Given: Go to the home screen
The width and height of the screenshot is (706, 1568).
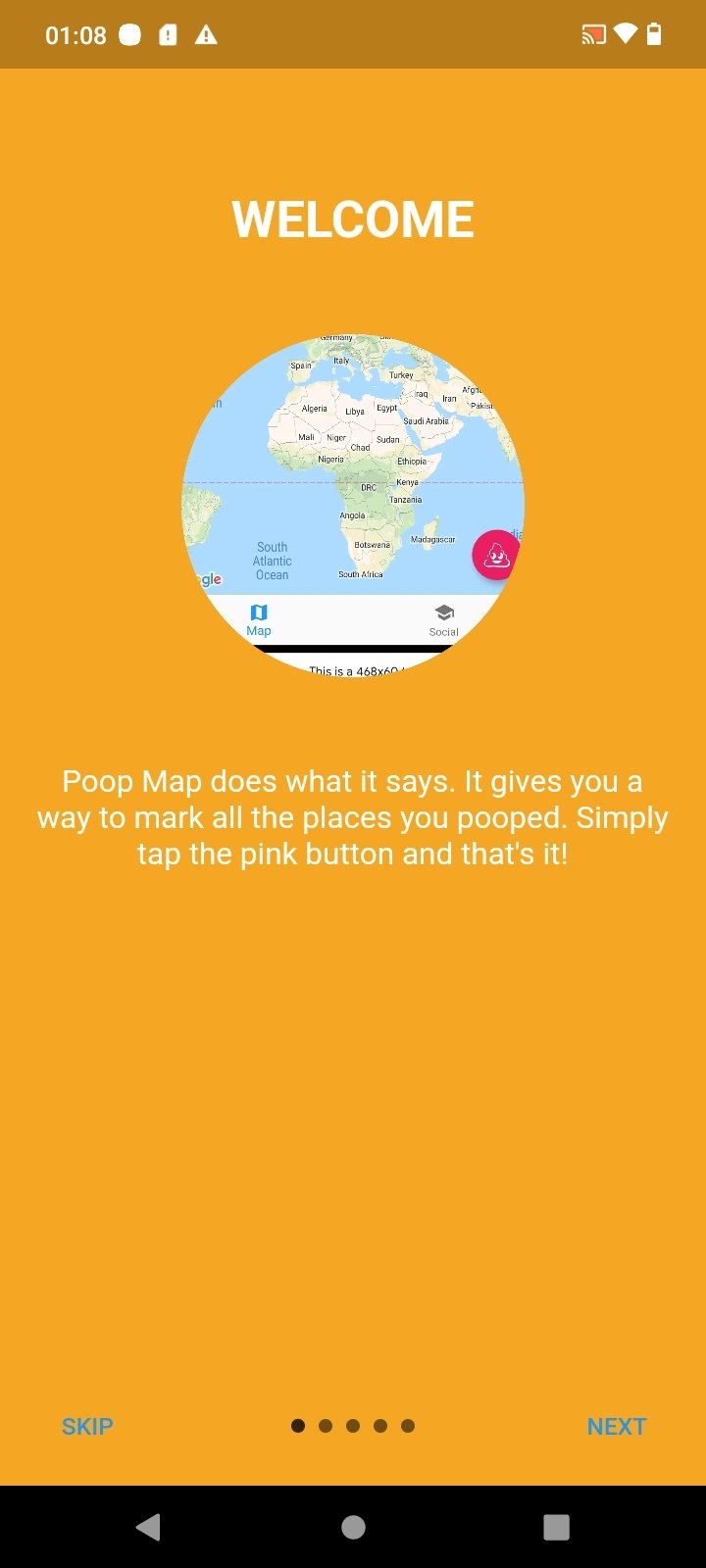Looking at the screenshot, I should point(353,1526).
